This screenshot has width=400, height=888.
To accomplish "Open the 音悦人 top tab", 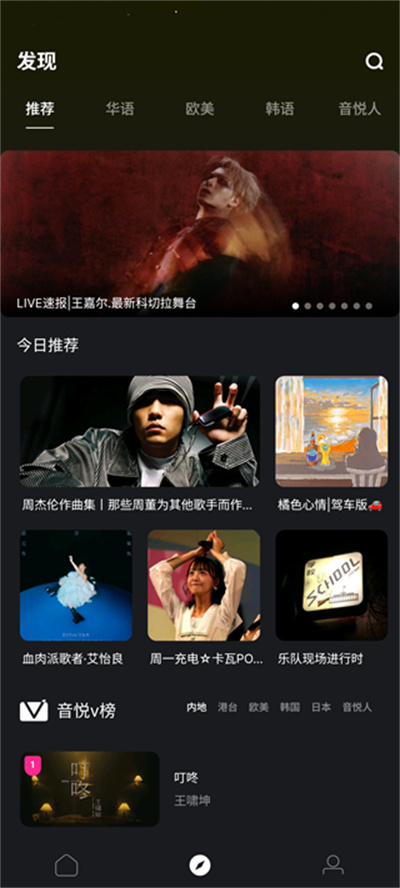I will pyautogui.click(x=359, y=109).
